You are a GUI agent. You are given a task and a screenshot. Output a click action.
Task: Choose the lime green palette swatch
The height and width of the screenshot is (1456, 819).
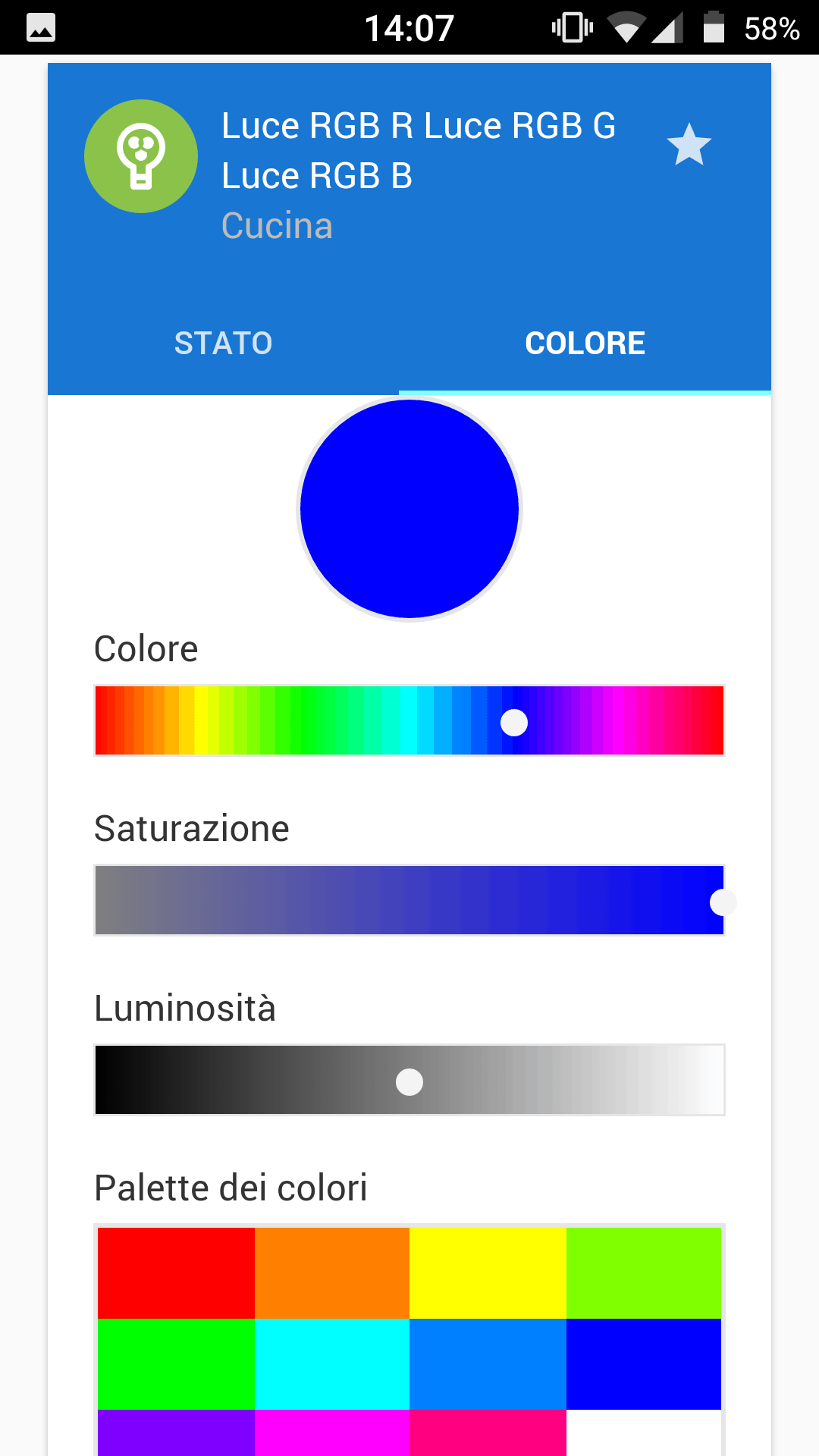[x=644, y=1273]
